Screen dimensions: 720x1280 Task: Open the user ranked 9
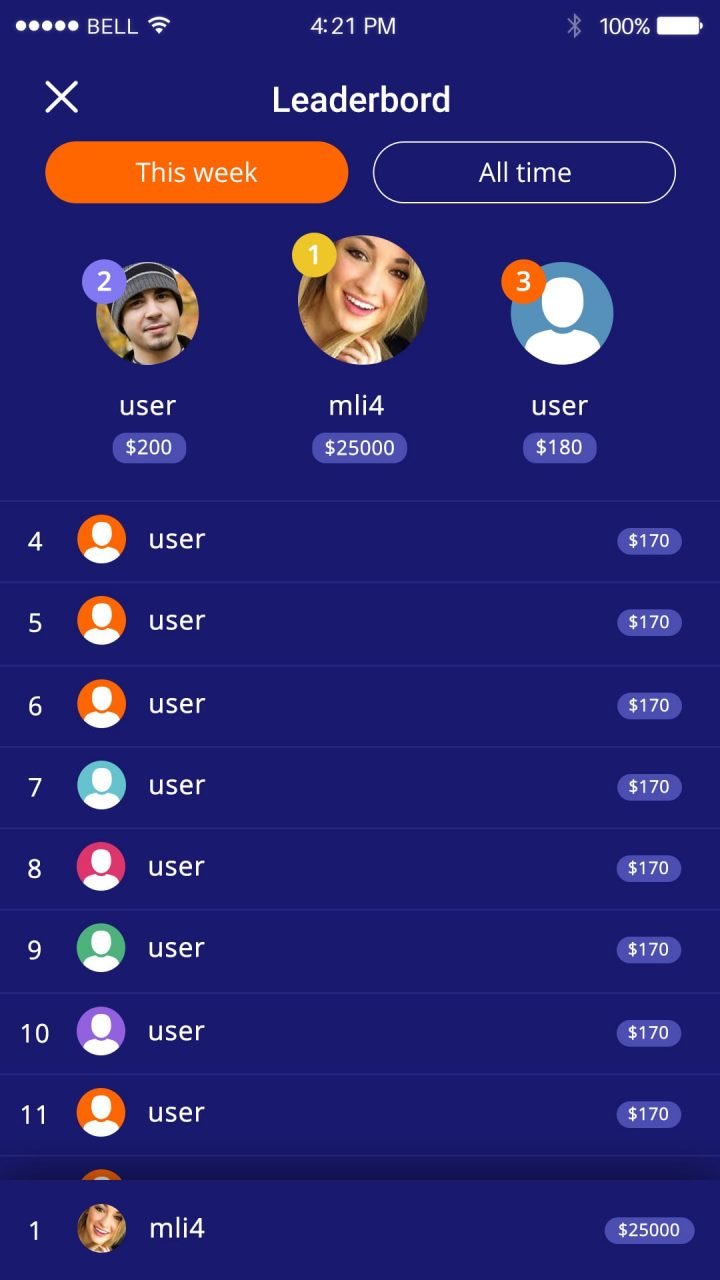[360, 949]
